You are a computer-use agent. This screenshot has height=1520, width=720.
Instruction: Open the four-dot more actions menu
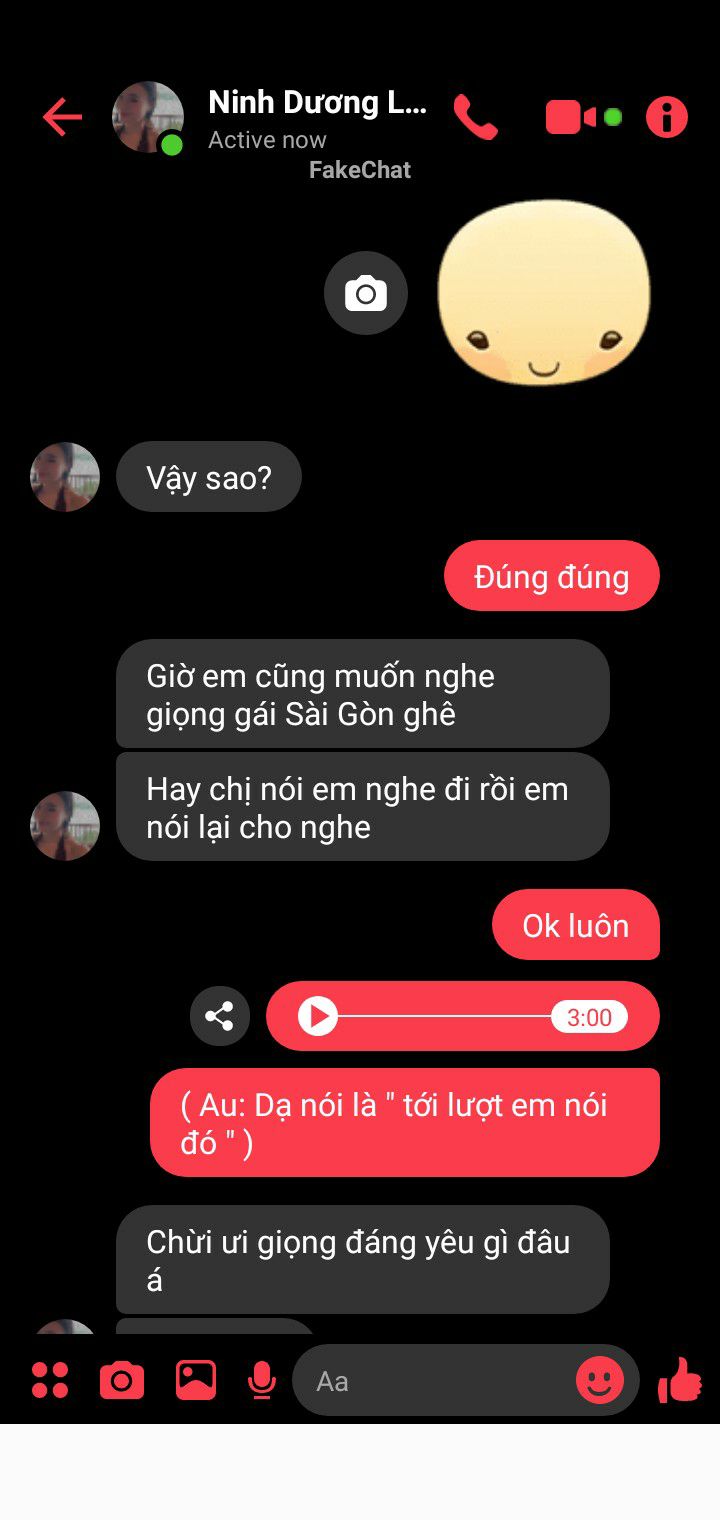[50, 1380]
